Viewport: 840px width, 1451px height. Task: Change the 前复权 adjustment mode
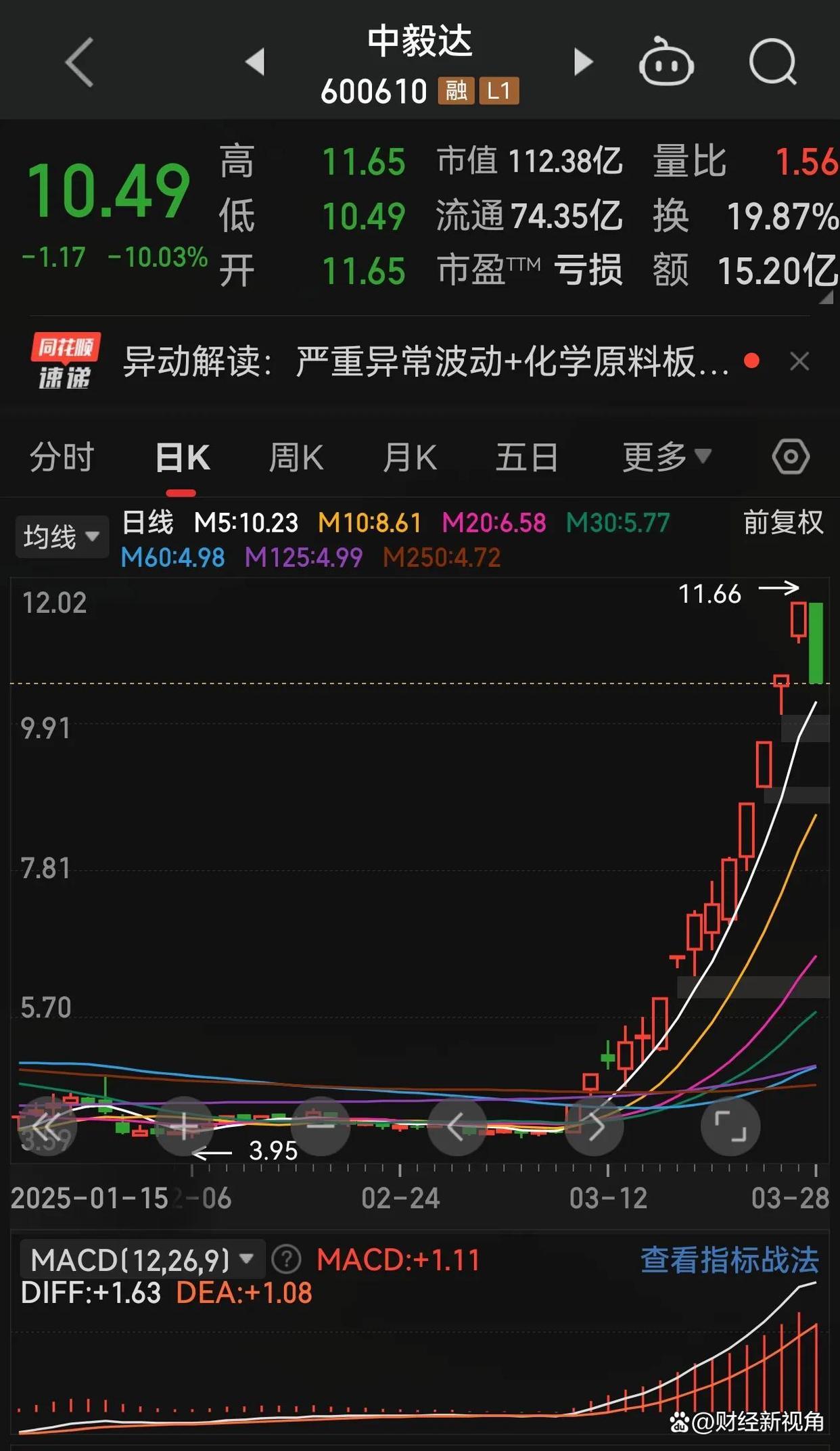(783, 523)
